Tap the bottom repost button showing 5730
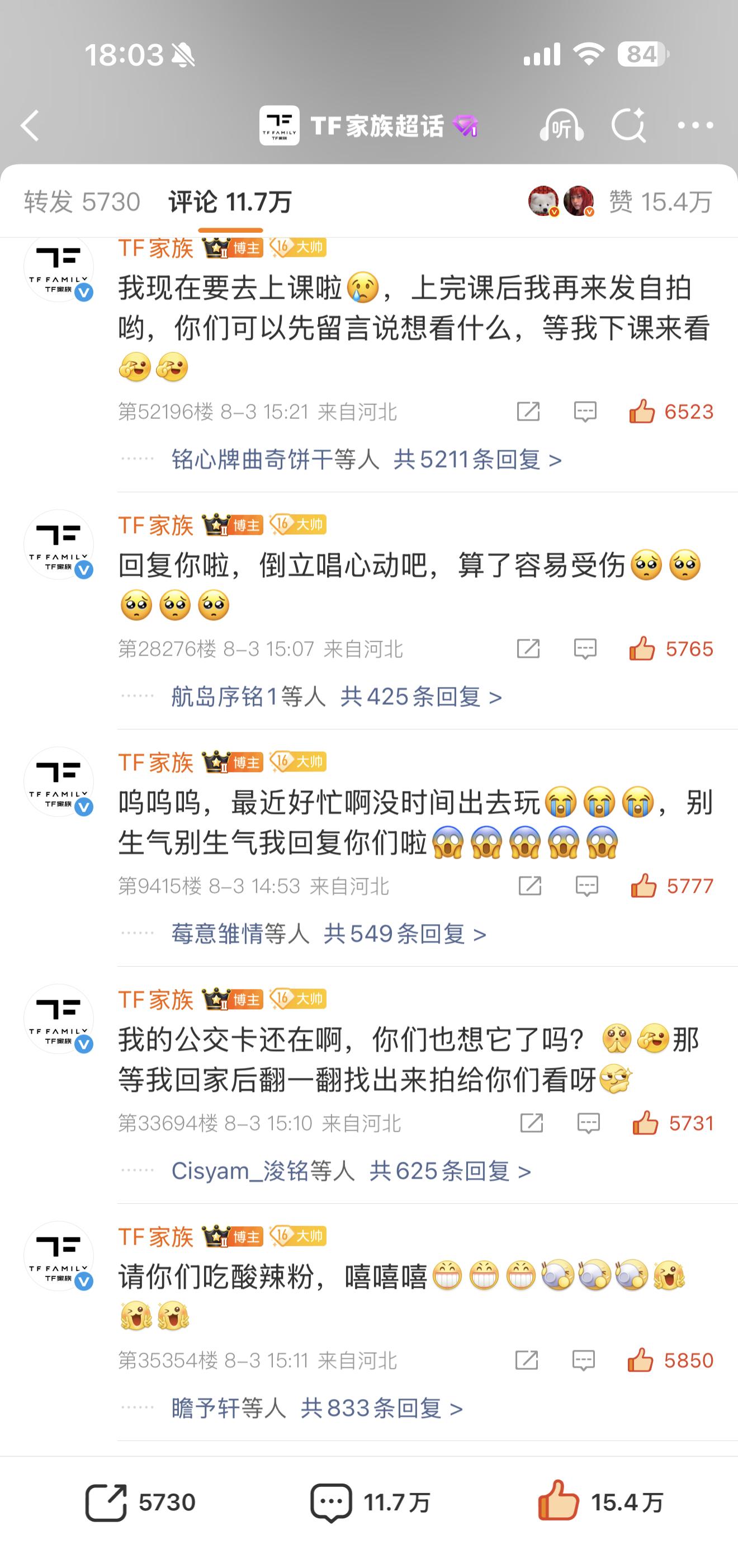This screenshot has height=1568, width=738. 140,1502
